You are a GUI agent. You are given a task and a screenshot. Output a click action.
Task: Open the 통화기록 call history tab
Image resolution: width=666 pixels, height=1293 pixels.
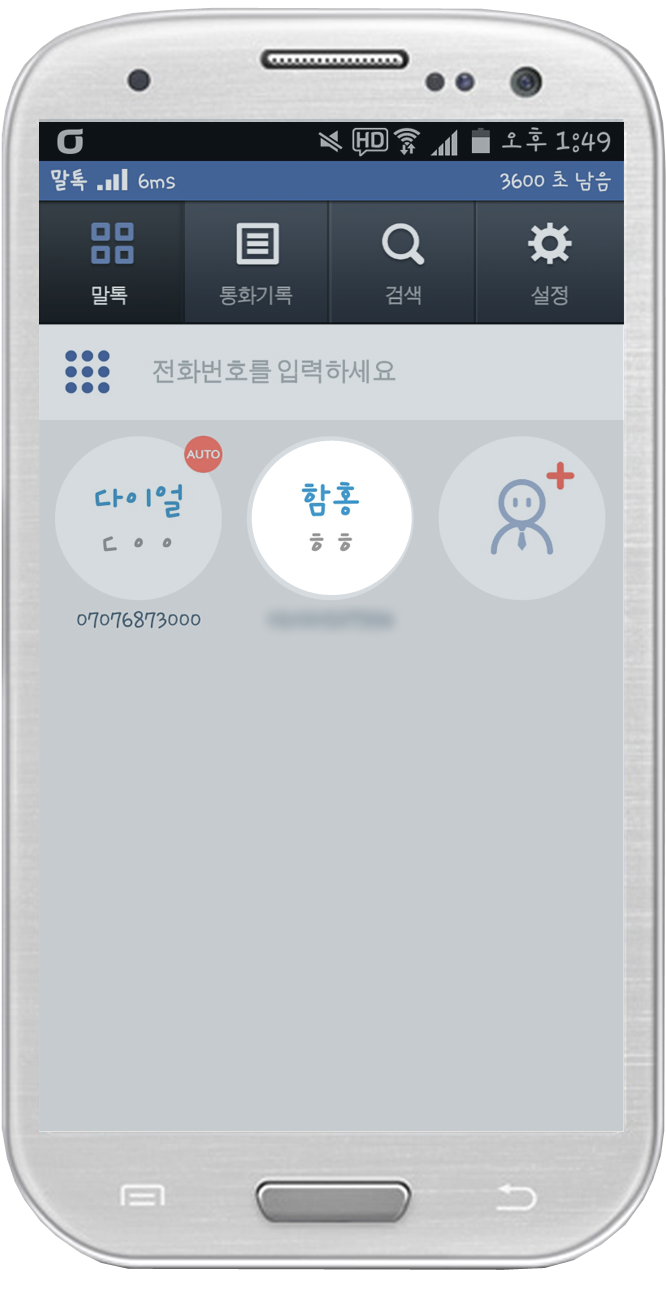tap(257, 262)
